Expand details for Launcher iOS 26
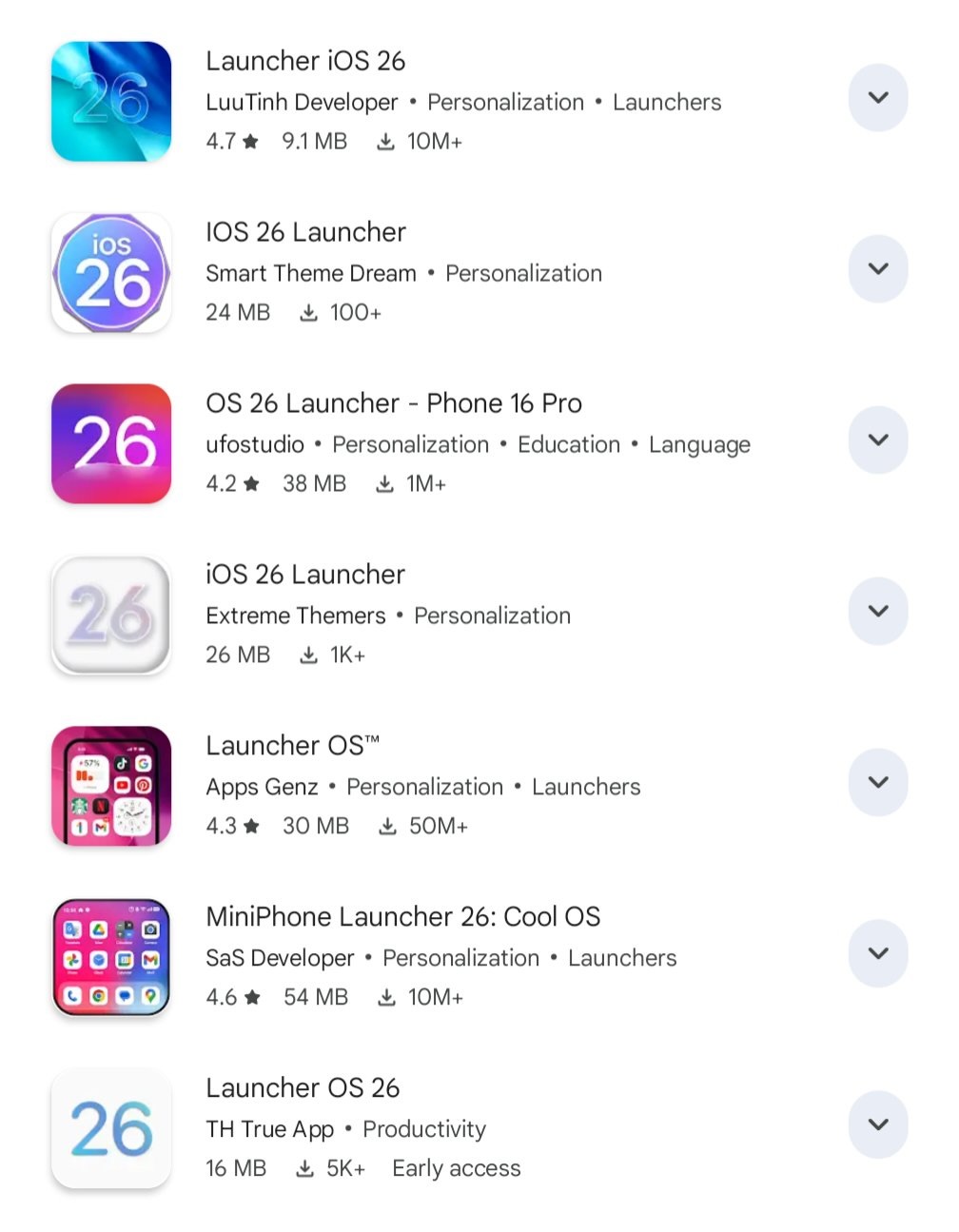Viewport: 959px width, 1232px height. point(878,98)
